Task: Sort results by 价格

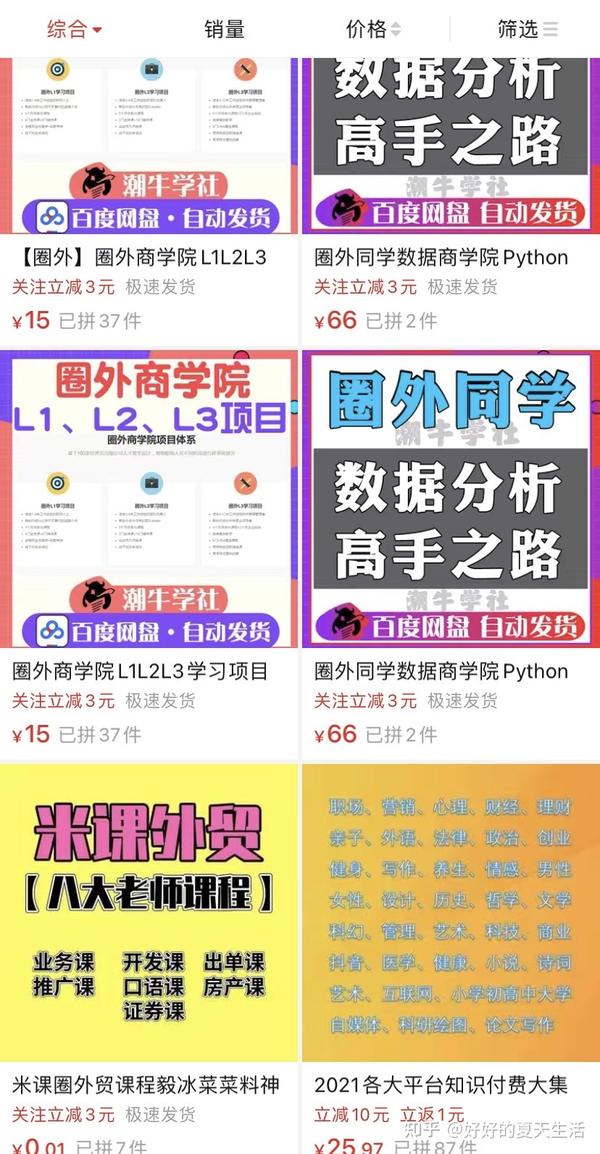Action: tap(374, 29)
